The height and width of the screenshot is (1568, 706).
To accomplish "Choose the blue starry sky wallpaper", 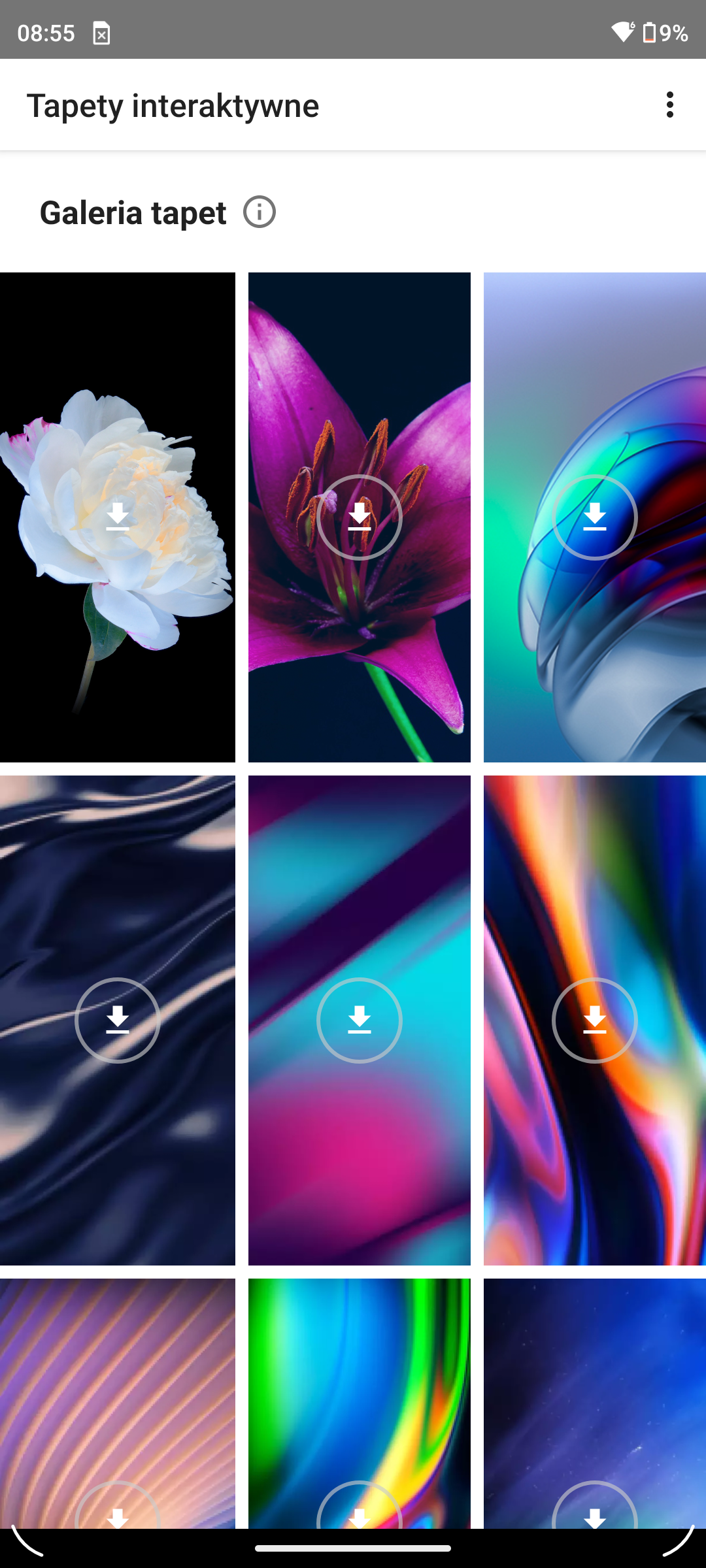I will (x=595, y=1403).
